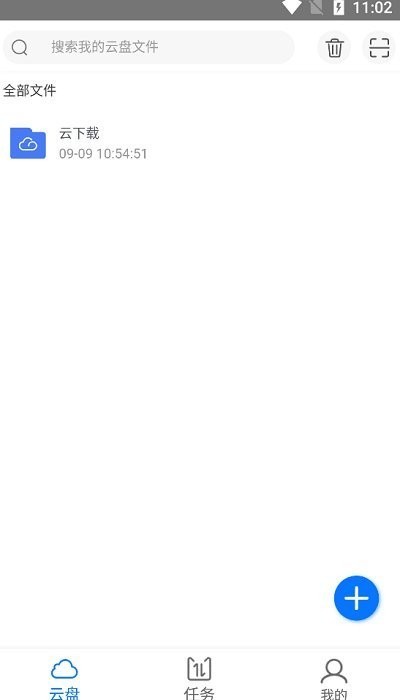Switch to the 云盘 tab
The image size is (400, 700).
coord(64,678)
